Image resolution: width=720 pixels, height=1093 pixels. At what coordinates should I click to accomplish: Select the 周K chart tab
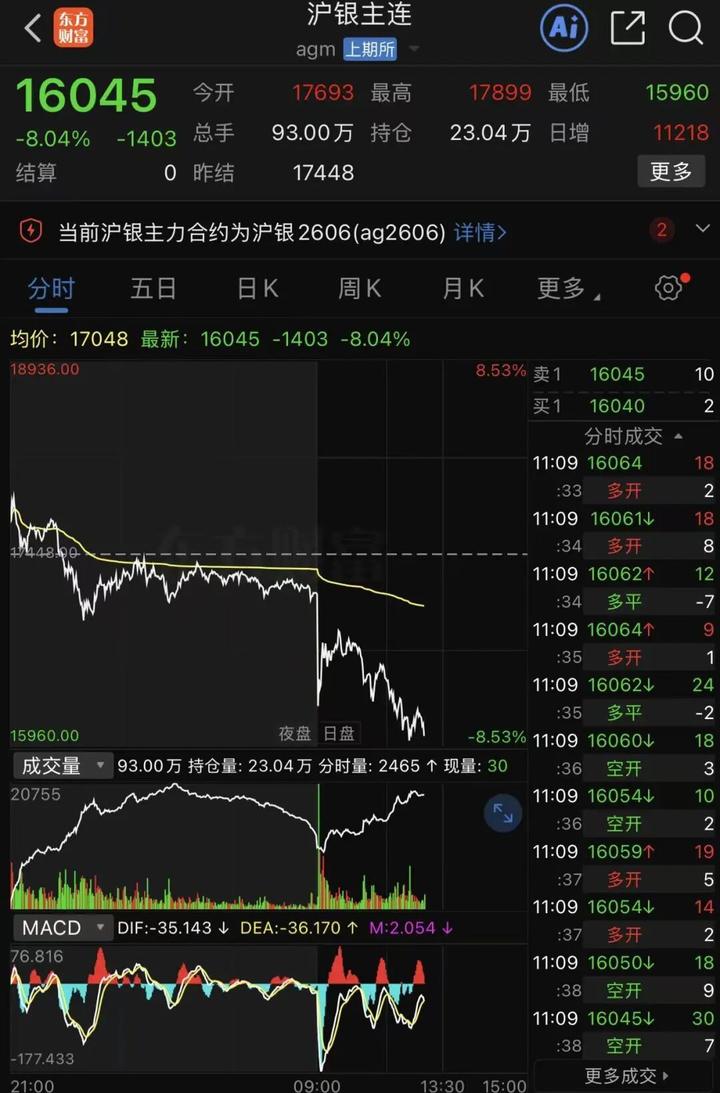[x=359, y=289]
